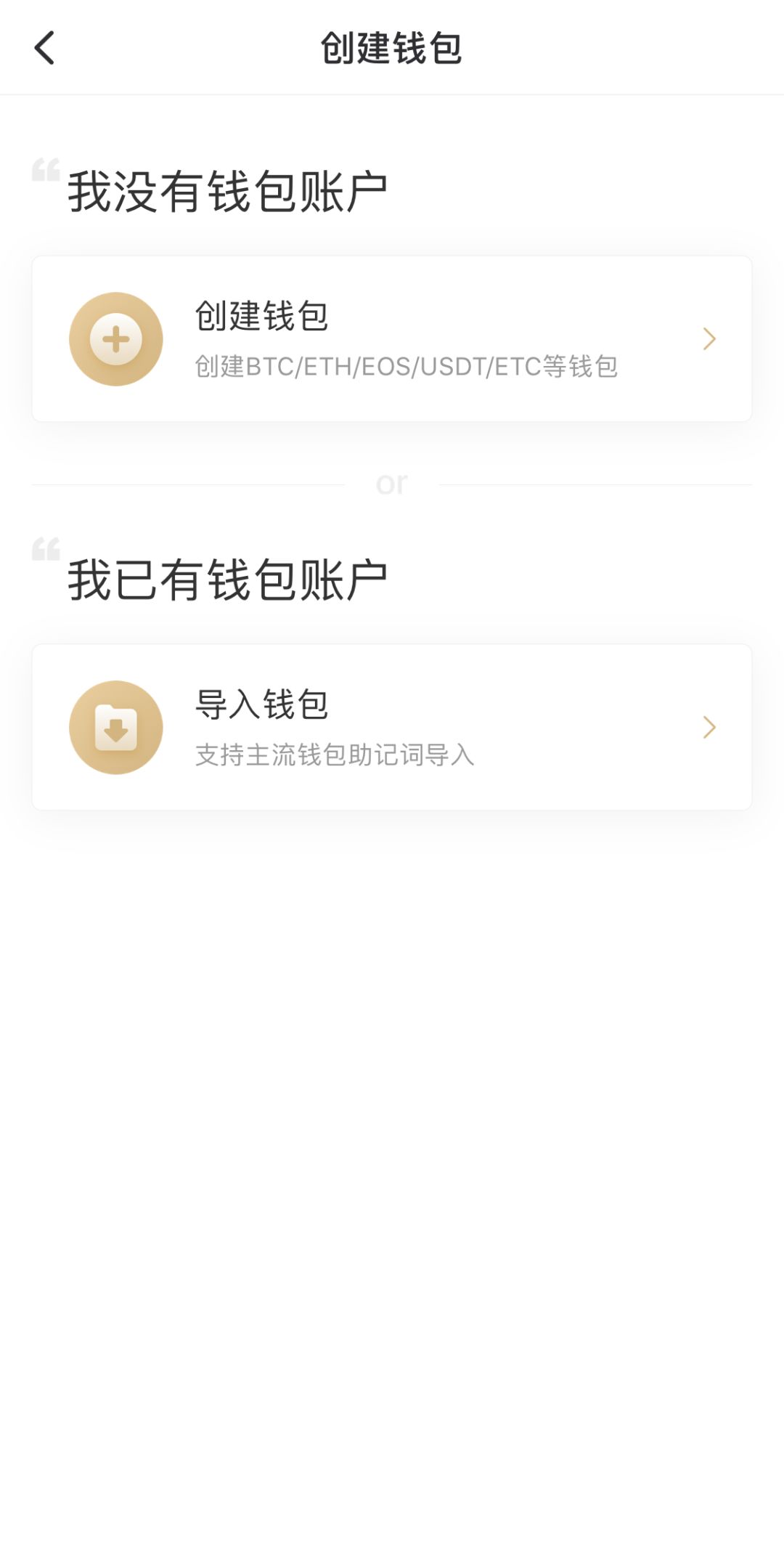Tap the quote mark beside 我没有钱包账户
Screen dimensions: 784x1560
[x=46, y=171]
